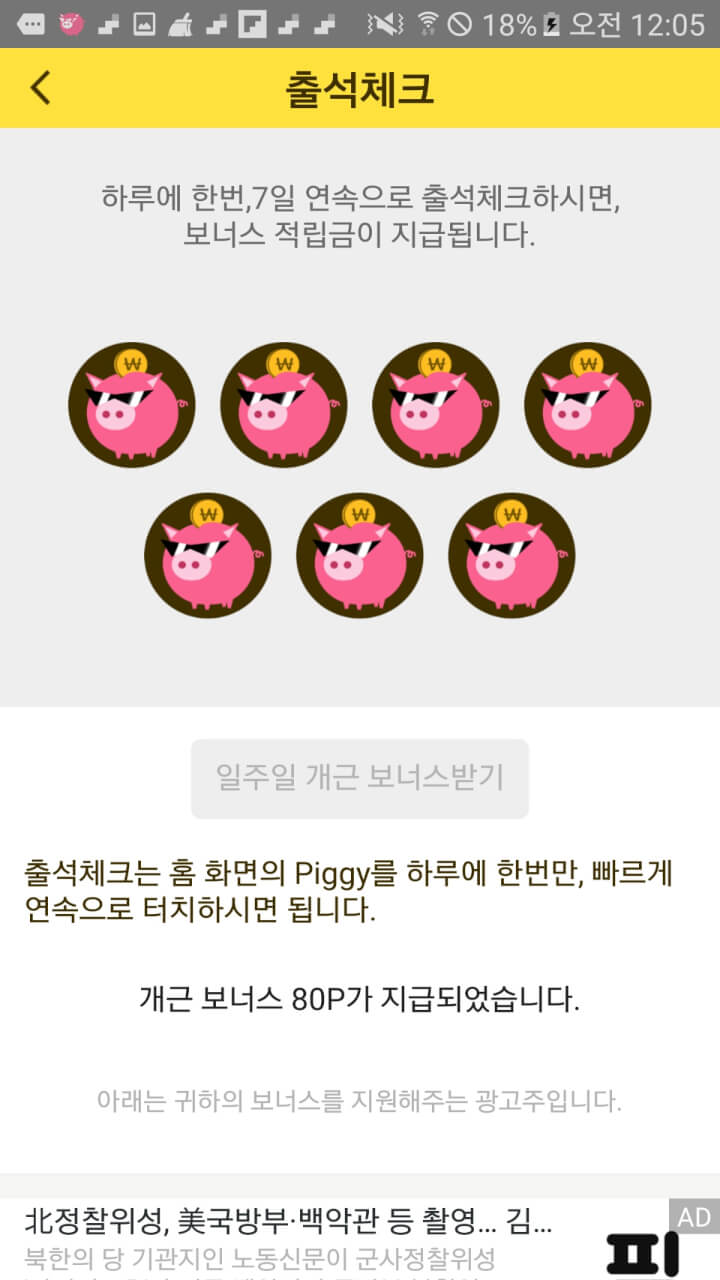Tap the 일주일 개근 보너스받기 button
The height and width of the screenshot is (1280, 720).
(x=359, y=778)
